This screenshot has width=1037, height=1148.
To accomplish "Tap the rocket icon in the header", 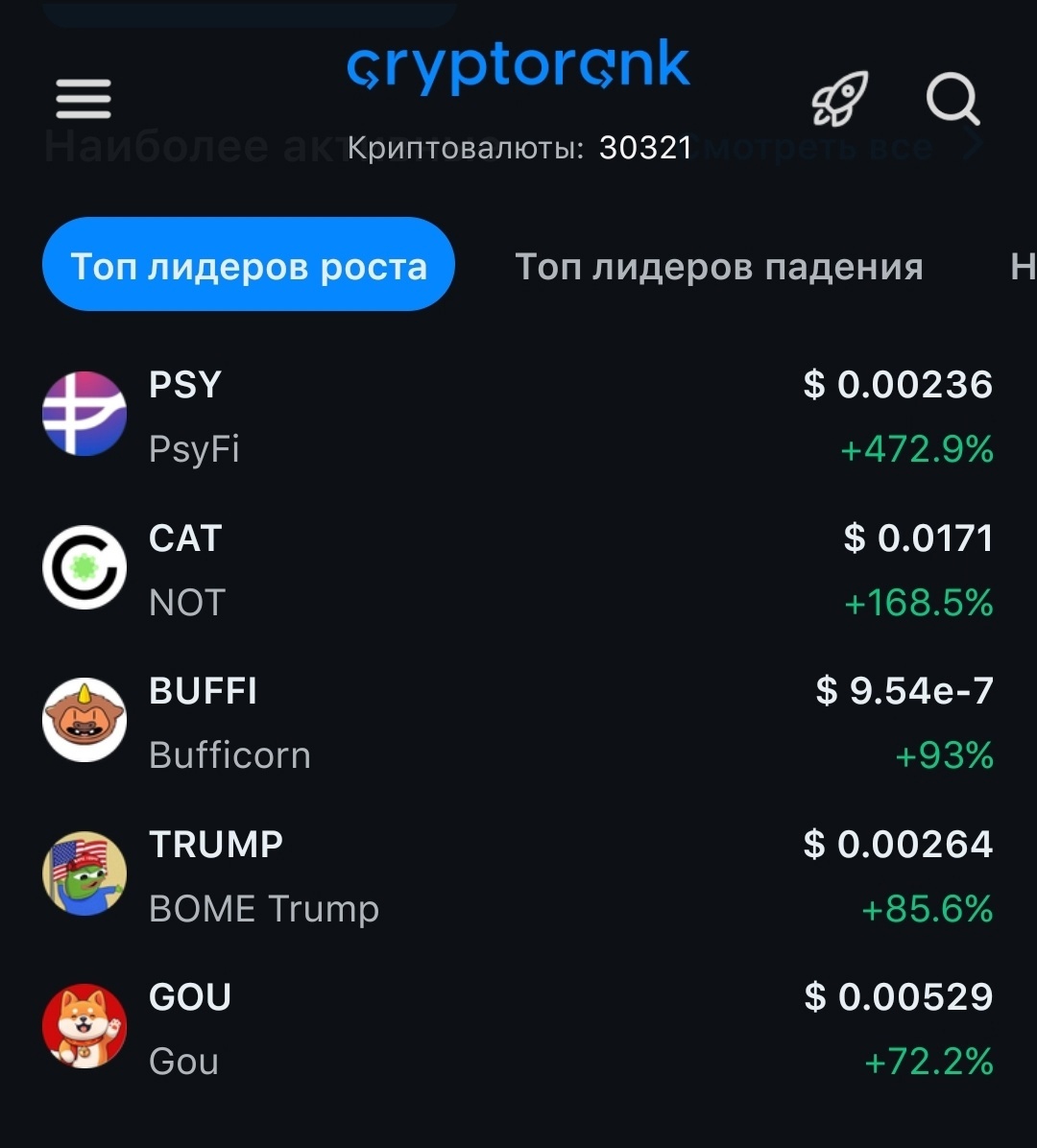I will [839, 99].
